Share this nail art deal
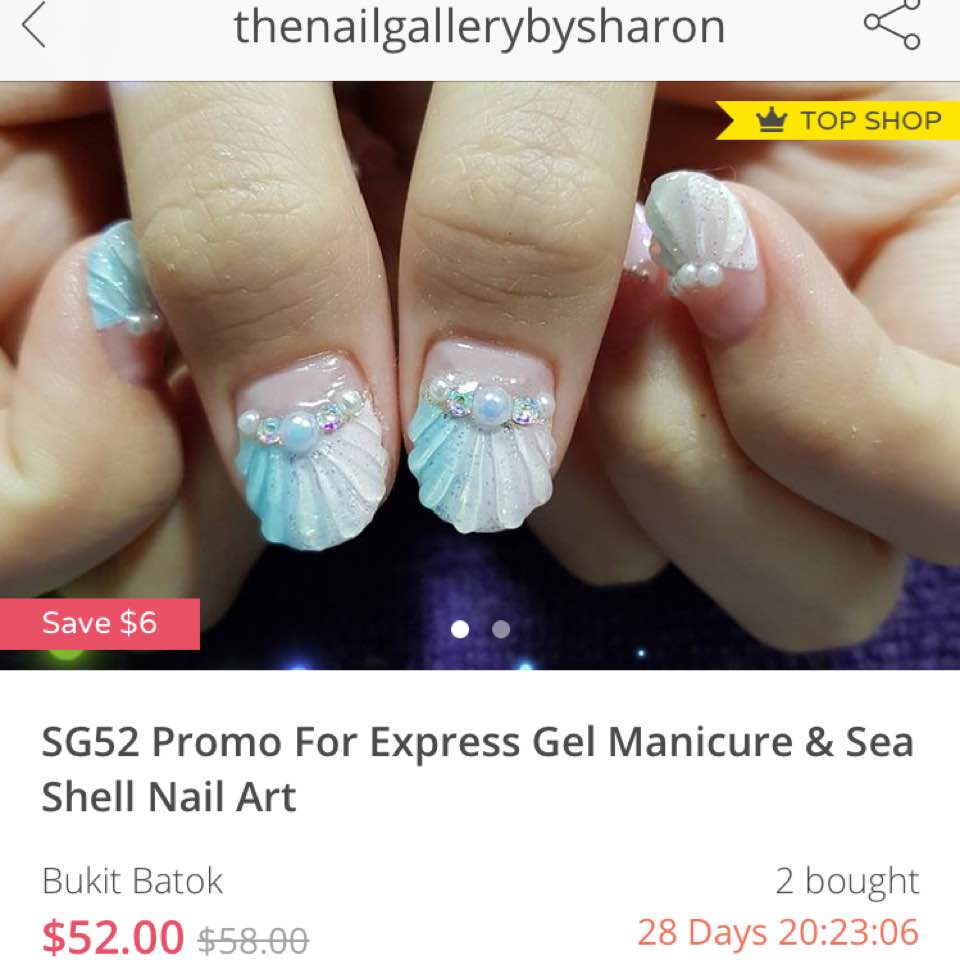 click(891, 26)
